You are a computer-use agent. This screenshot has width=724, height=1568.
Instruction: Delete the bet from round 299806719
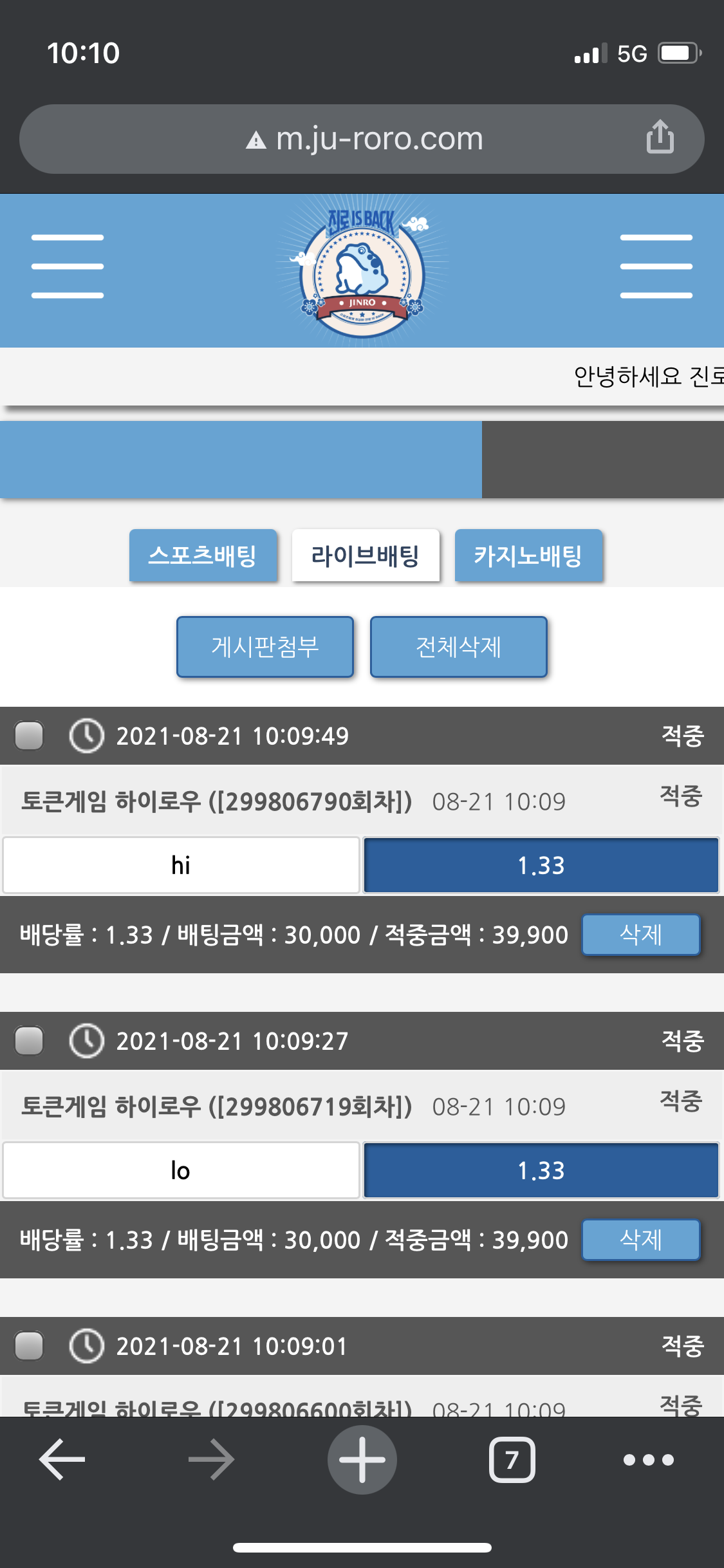[640, 1240]
